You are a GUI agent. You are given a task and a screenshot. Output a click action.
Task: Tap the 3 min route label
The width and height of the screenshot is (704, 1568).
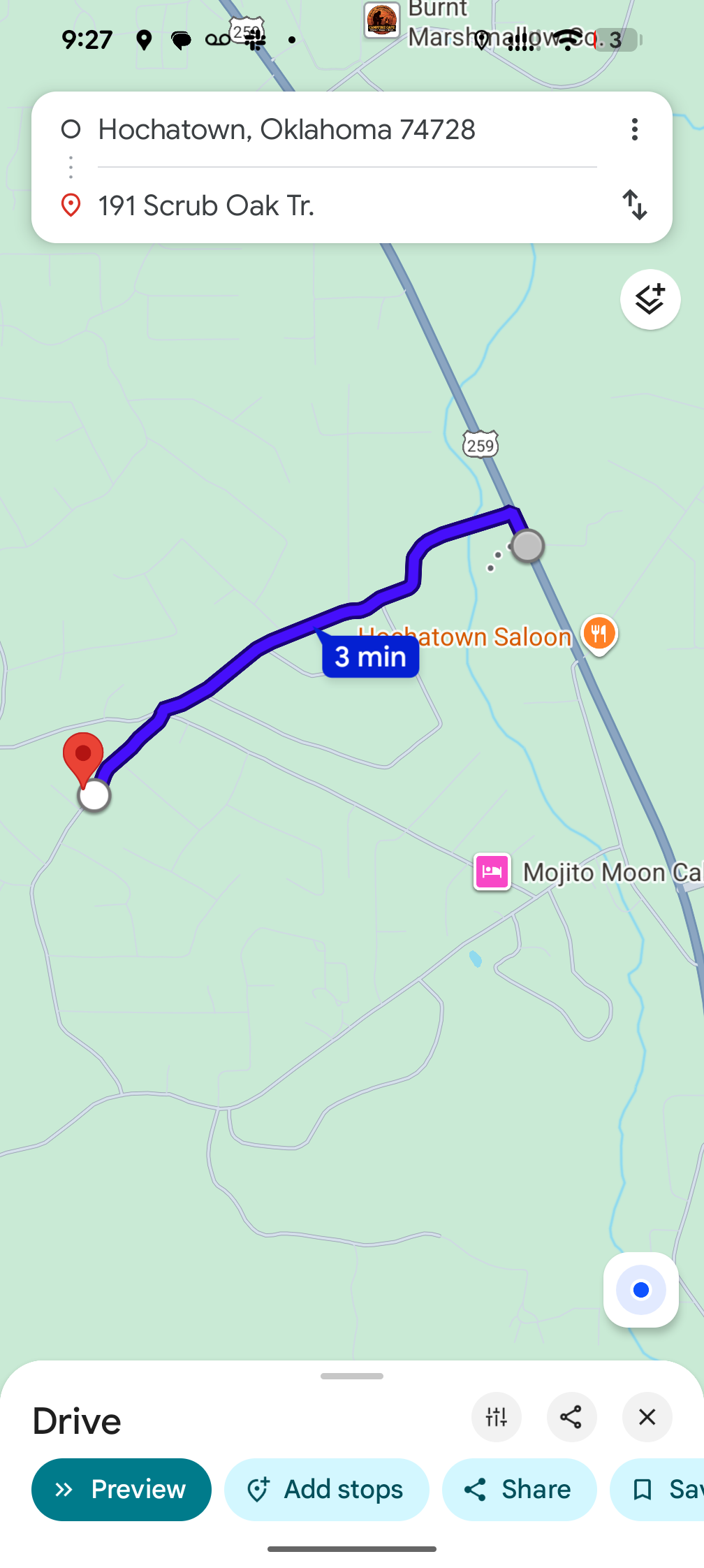pyautogui.click(x=370, y=658)
